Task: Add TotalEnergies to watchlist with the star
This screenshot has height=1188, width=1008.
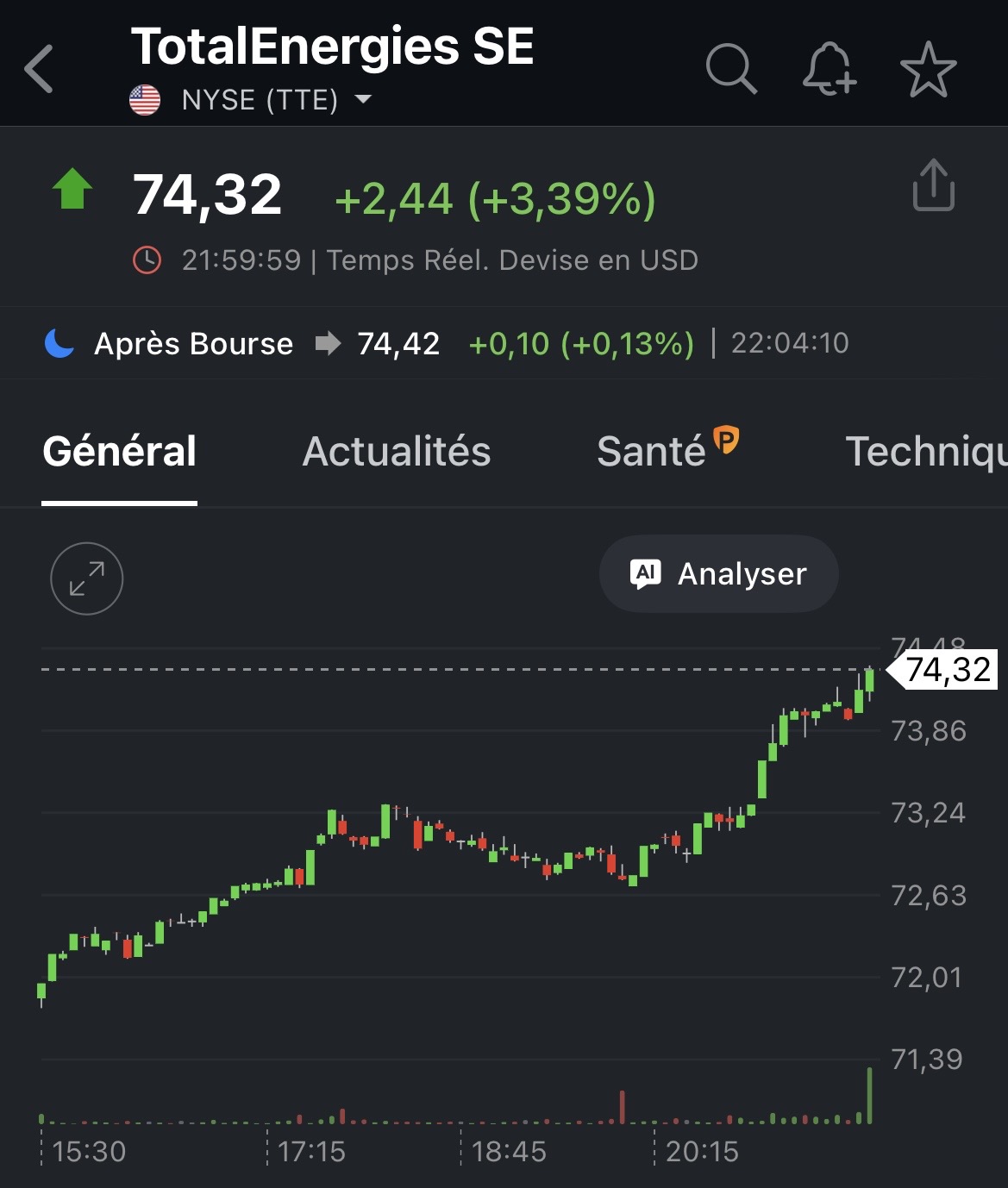Action: click(928, 69)
